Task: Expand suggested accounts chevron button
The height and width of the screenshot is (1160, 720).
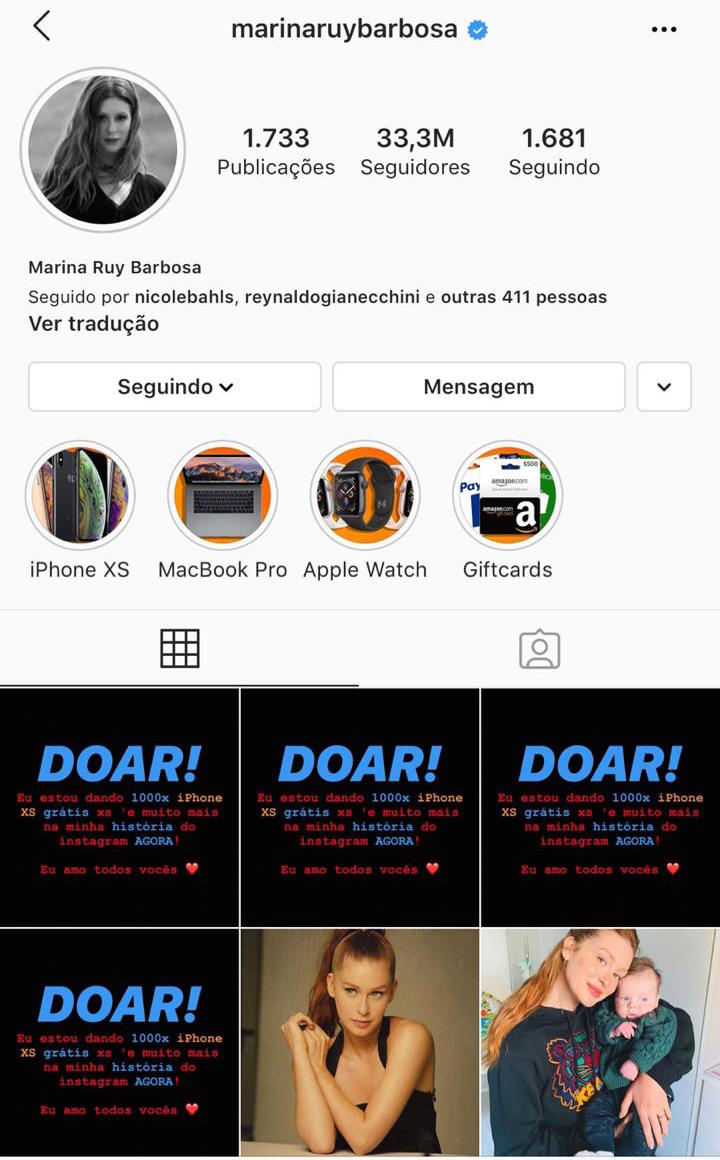Action: click(664, 387)
